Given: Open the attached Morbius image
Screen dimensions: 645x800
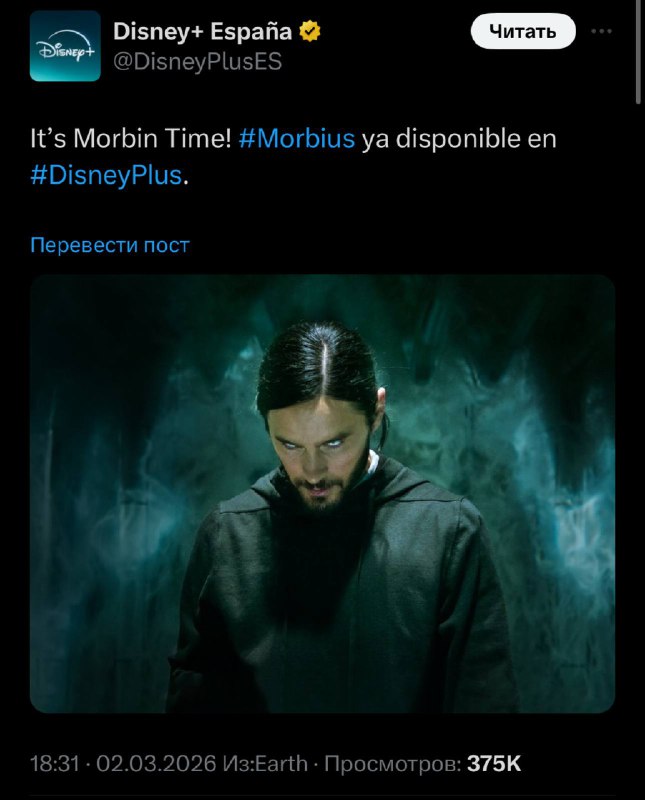Looking at the screenshot, I should (322, 493).
